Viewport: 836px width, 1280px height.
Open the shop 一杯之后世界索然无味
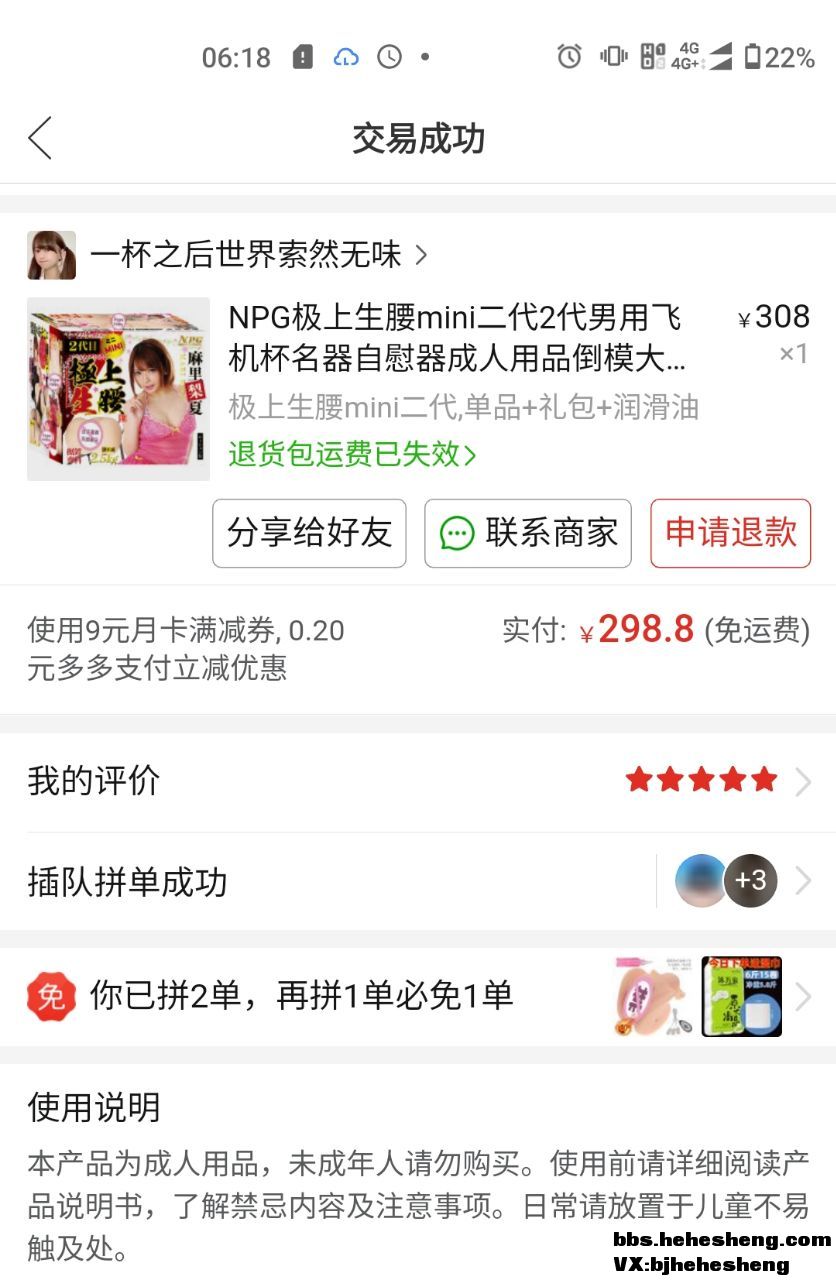[x=245, y=255]
